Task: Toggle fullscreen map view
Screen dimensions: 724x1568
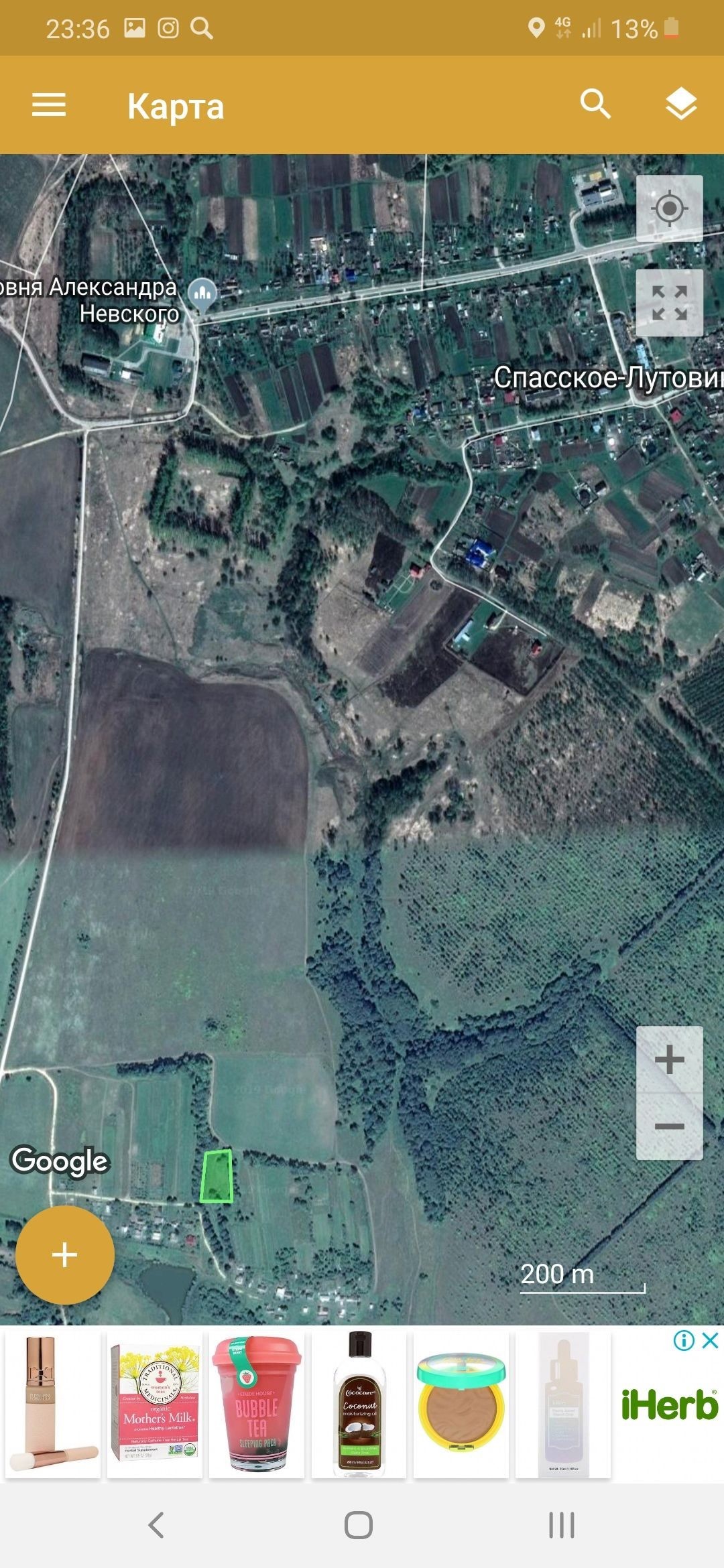Action: (669, 303)
